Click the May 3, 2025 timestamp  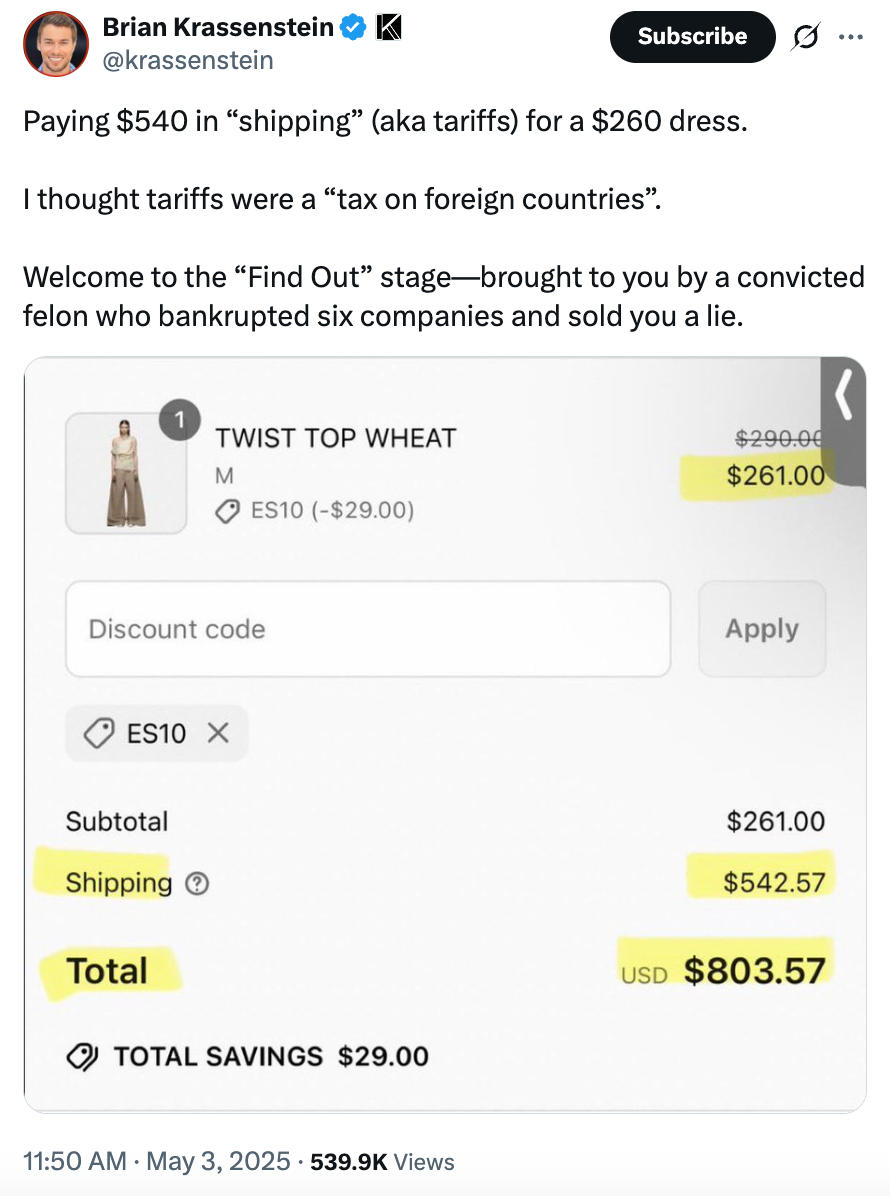coord(218,1162)
